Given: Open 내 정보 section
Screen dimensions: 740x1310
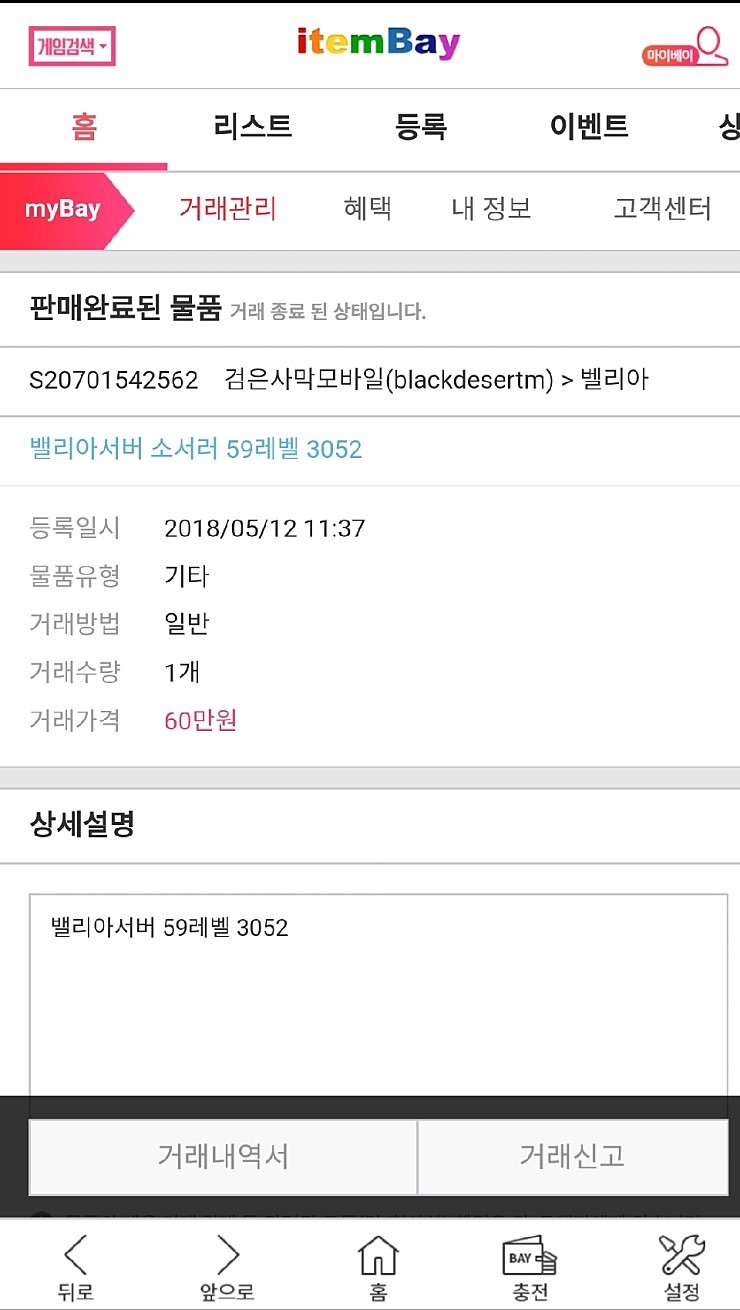Looking at the screenshot, I should point(491,209).
